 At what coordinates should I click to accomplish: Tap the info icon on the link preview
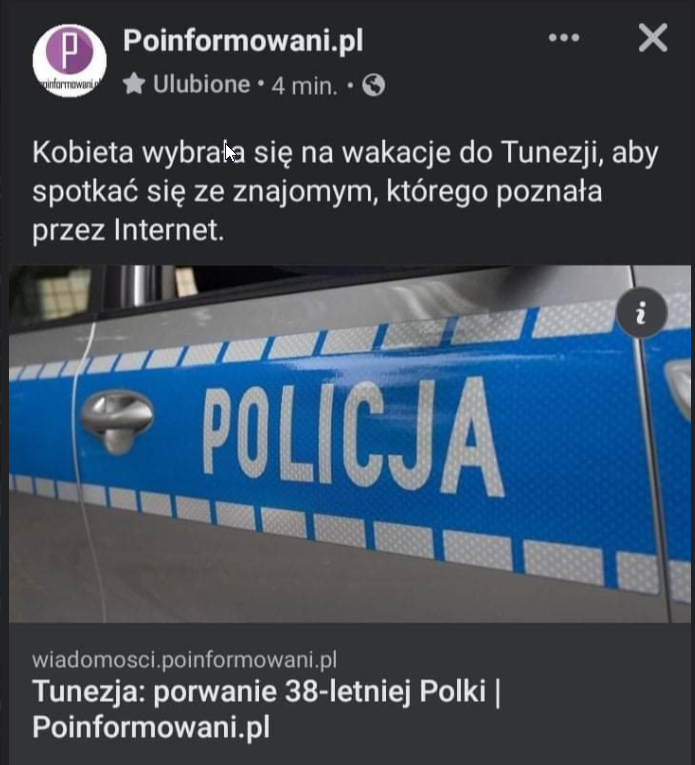point(640,314)
